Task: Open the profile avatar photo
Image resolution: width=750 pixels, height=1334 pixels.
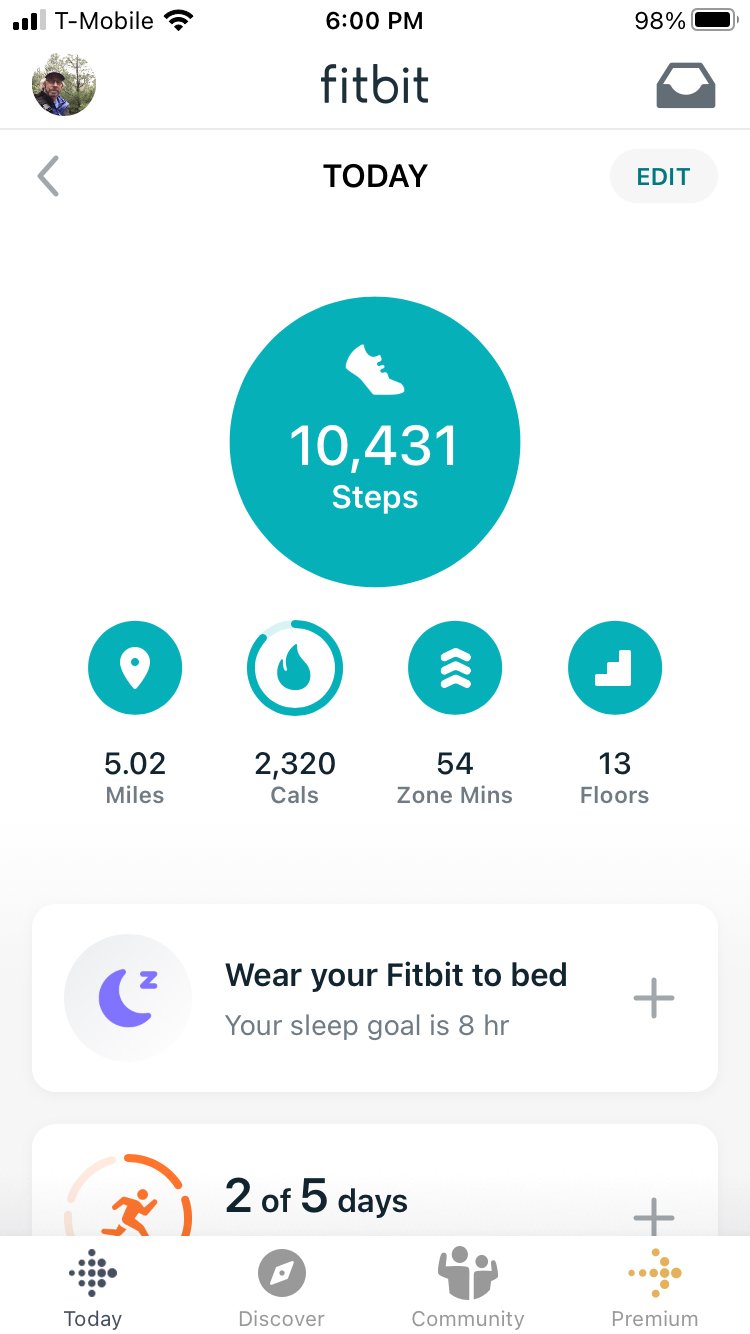Action: pyautogui.click(x=64, y=84)
